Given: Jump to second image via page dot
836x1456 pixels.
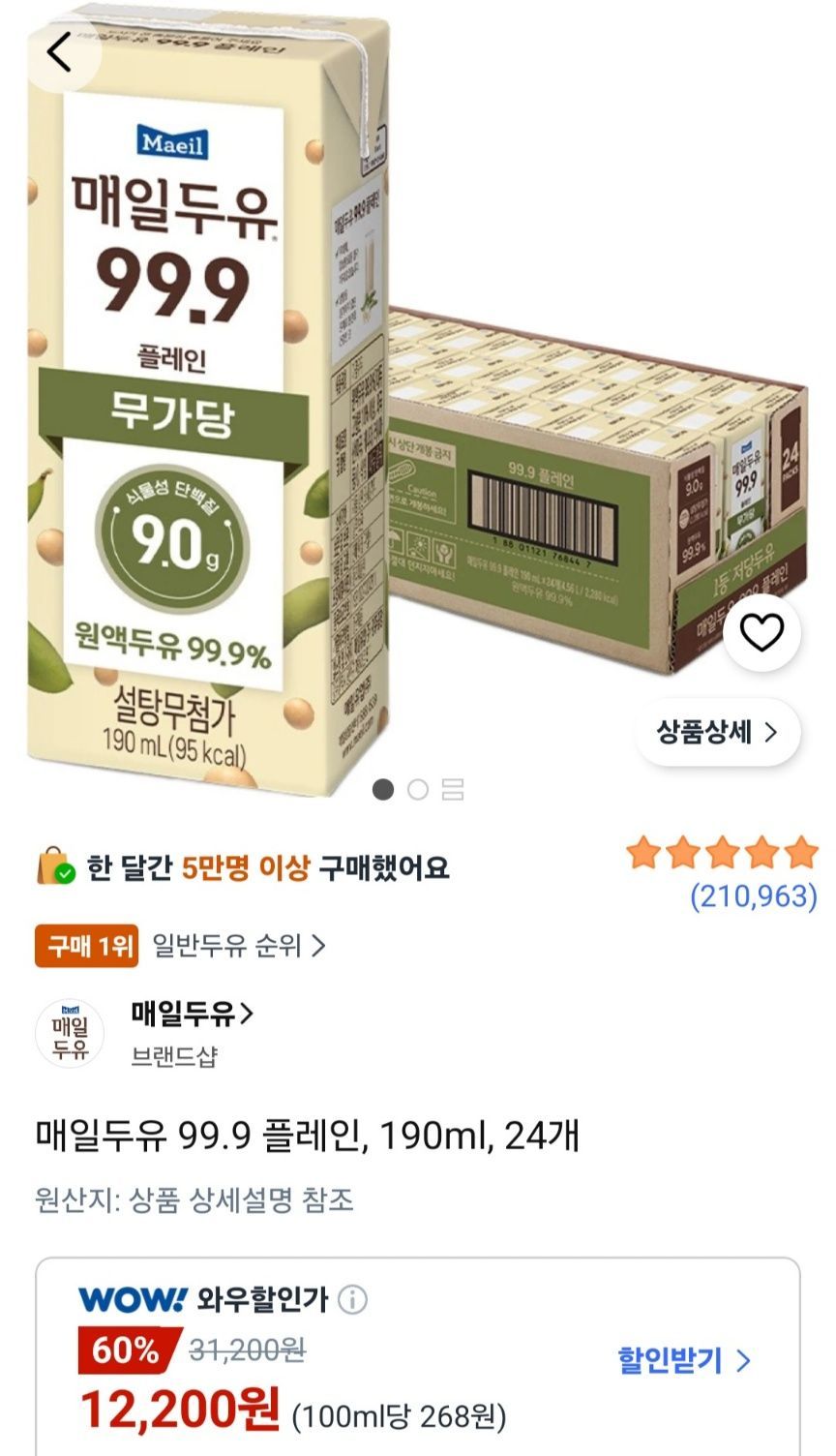Looking at the screenshot, I should [x=418, y=790].
